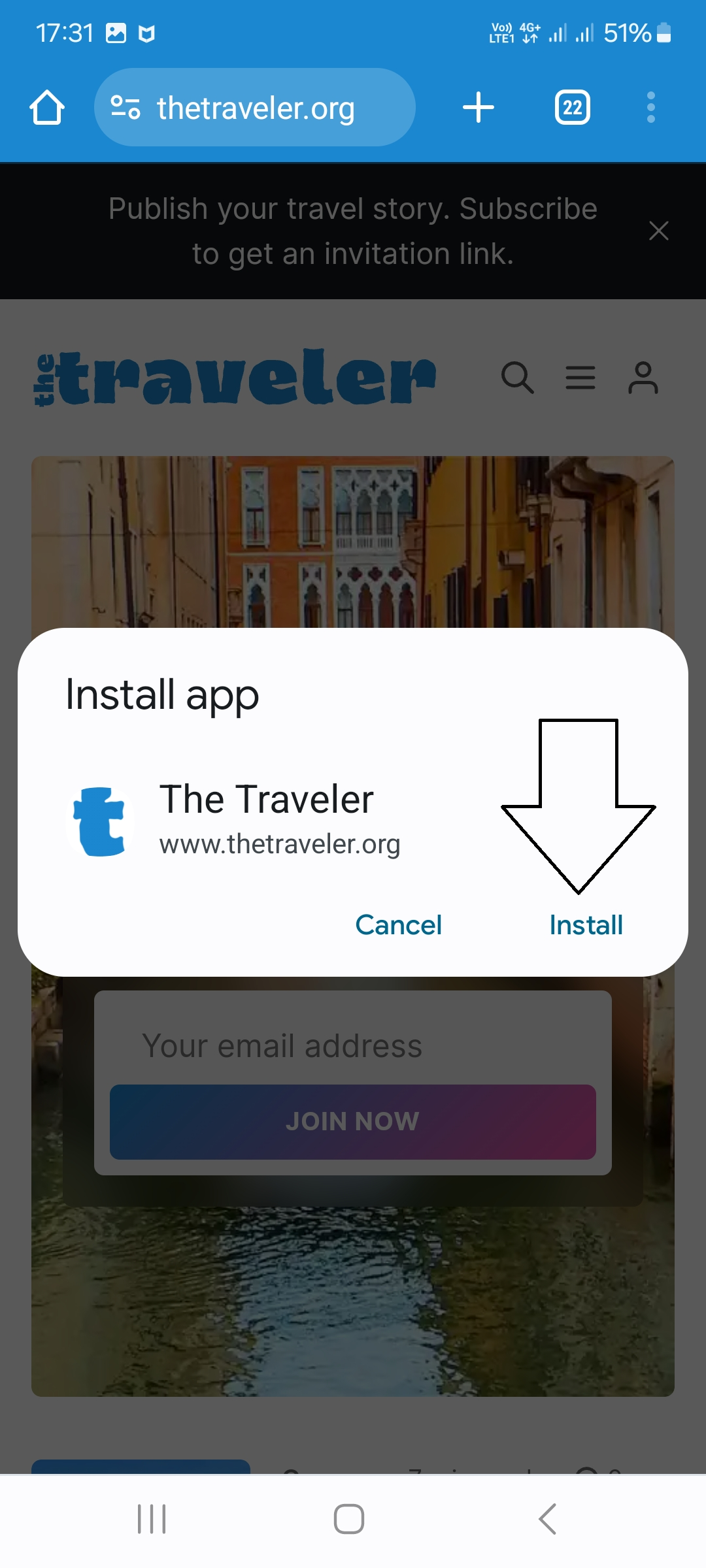706x1568 pixels.
Task: Open the recent apps view
Action: click(x=152, y=1518)
